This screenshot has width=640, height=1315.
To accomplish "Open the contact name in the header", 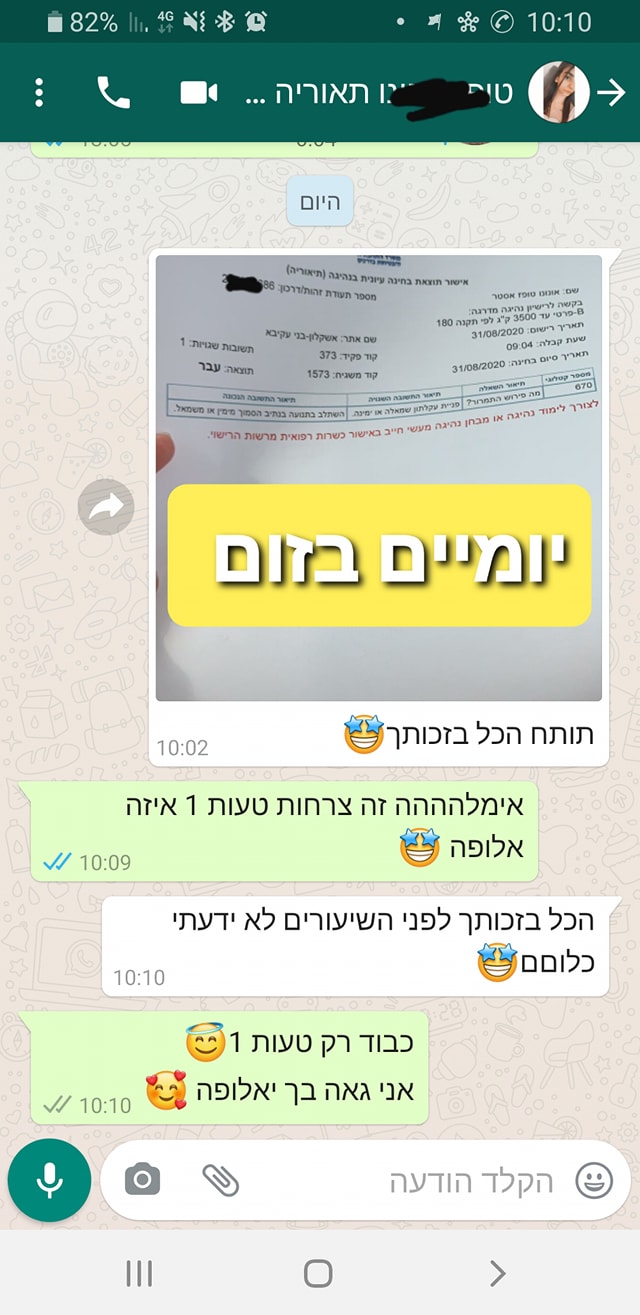I will coord(380,93).
